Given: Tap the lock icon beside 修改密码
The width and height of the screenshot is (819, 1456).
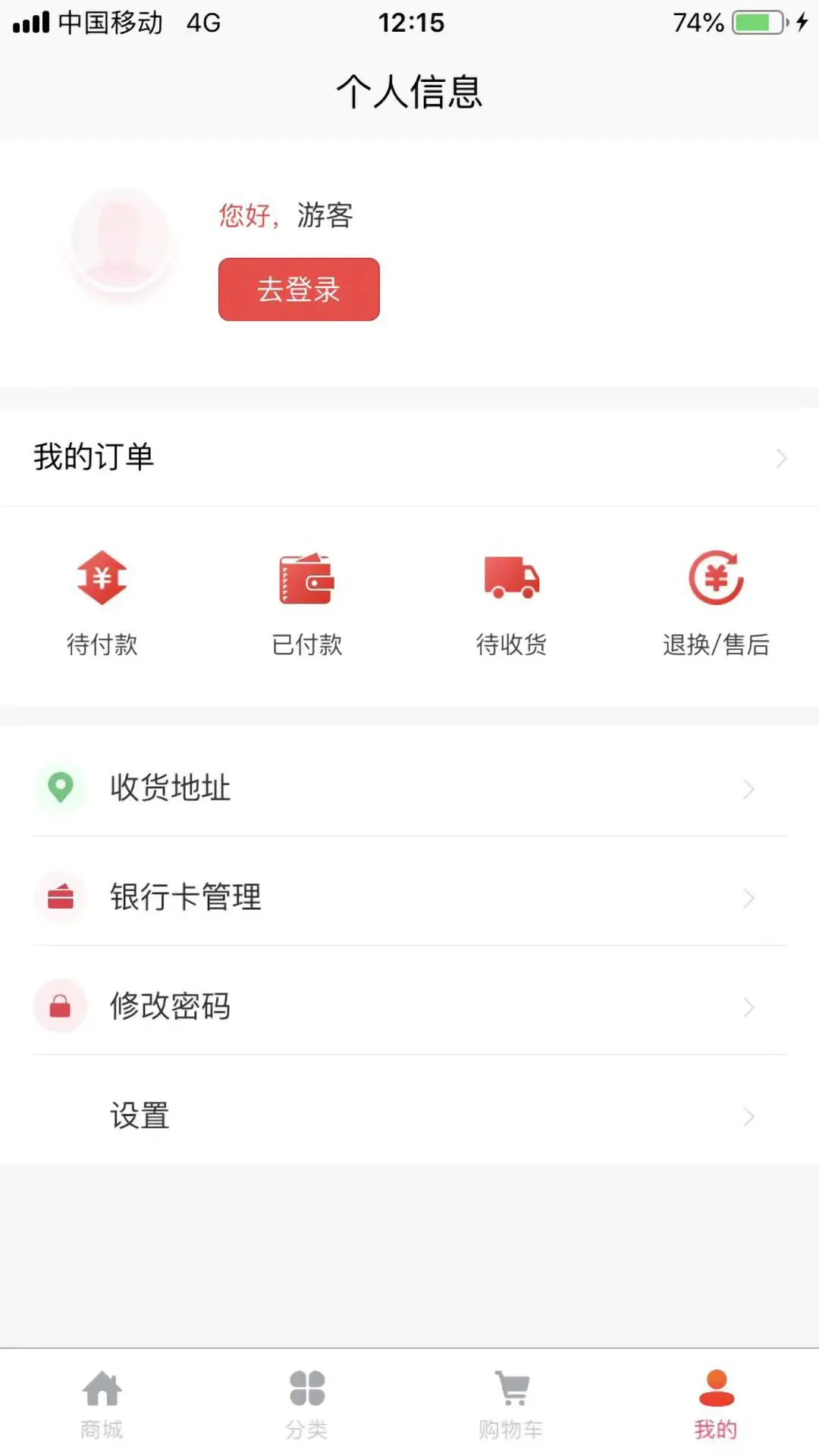Looking at the screenshot, I should click(61, 1006).
